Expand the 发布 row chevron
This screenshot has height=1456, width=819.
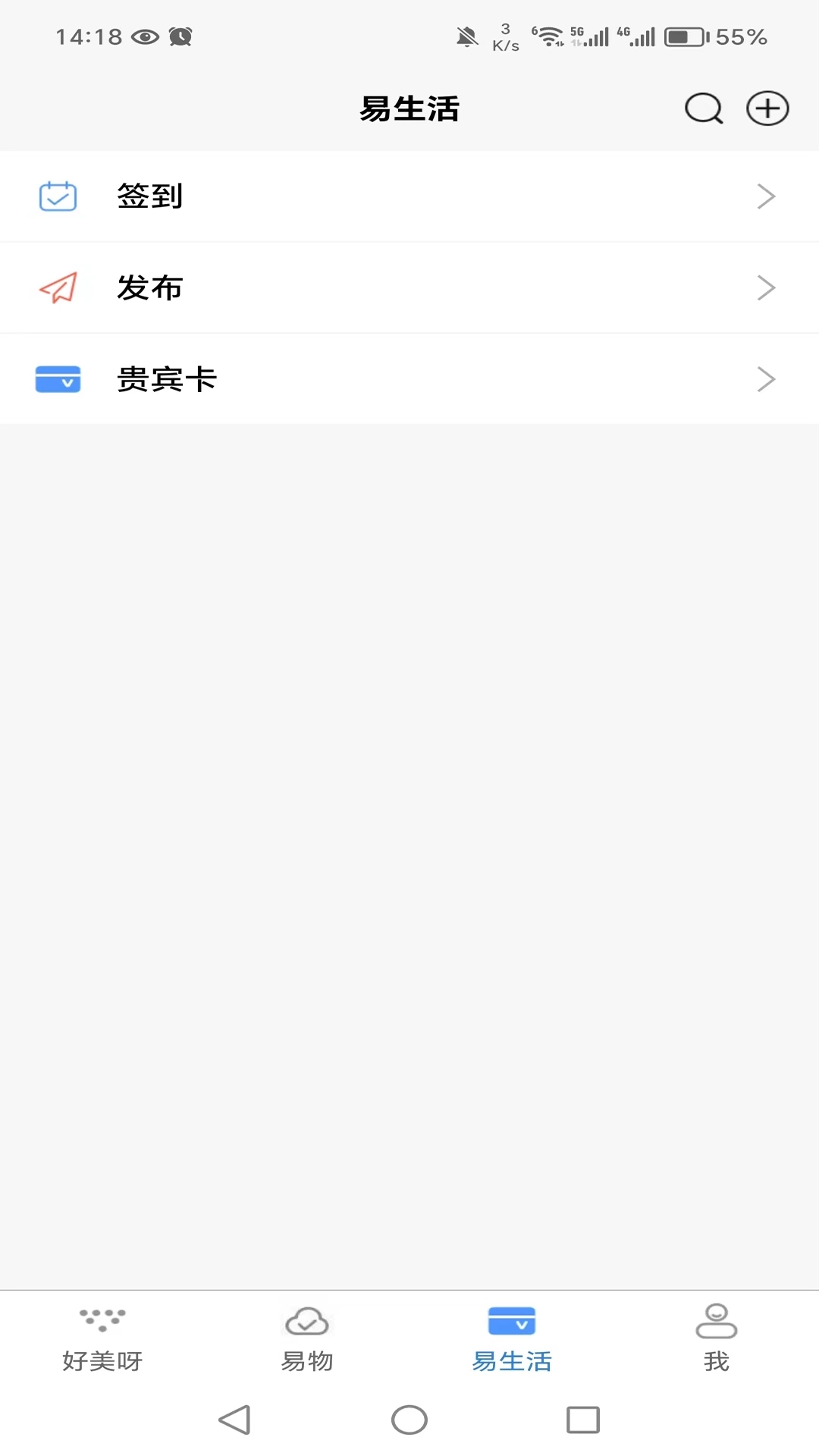(766, 287)
